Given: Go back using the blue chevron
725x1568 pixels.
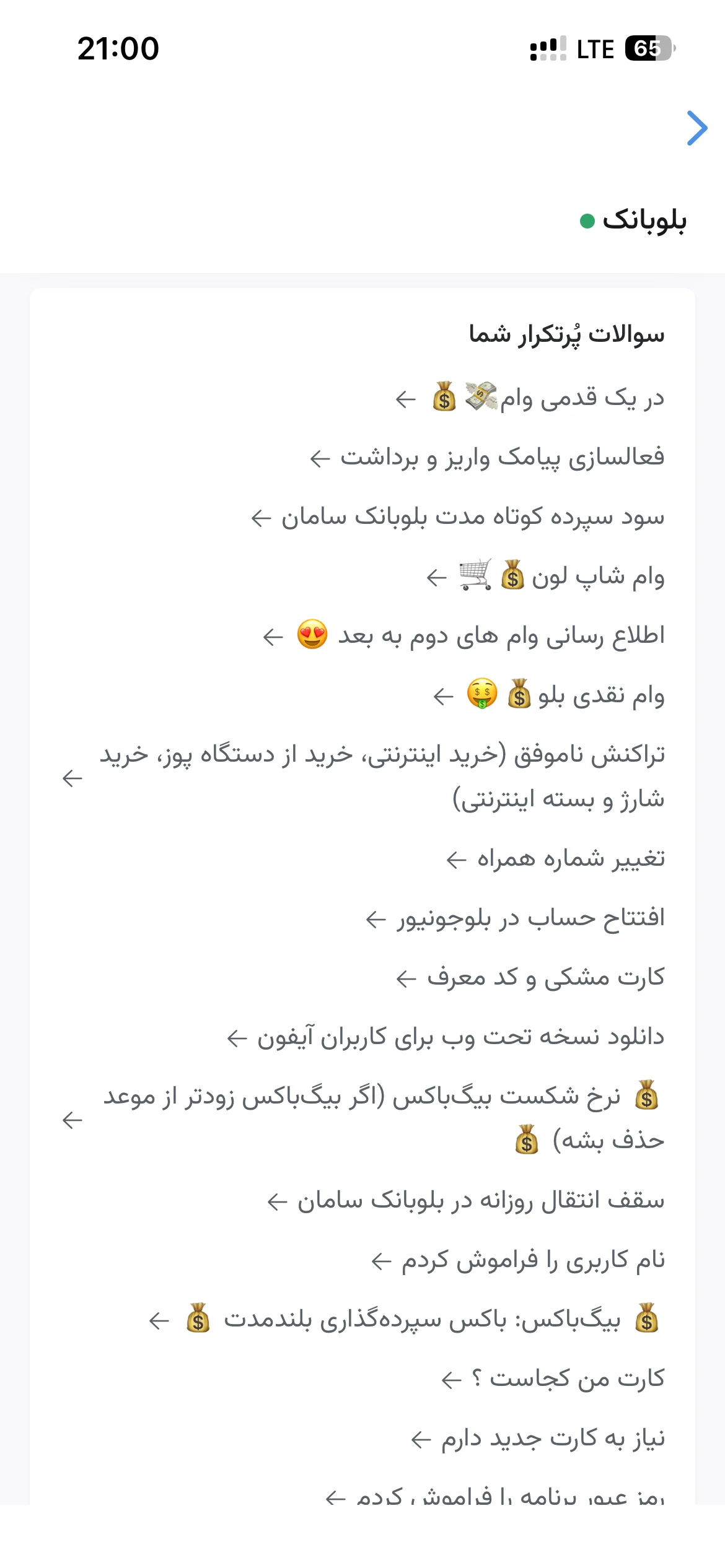Looking at the screenshot, I should 697,128.
